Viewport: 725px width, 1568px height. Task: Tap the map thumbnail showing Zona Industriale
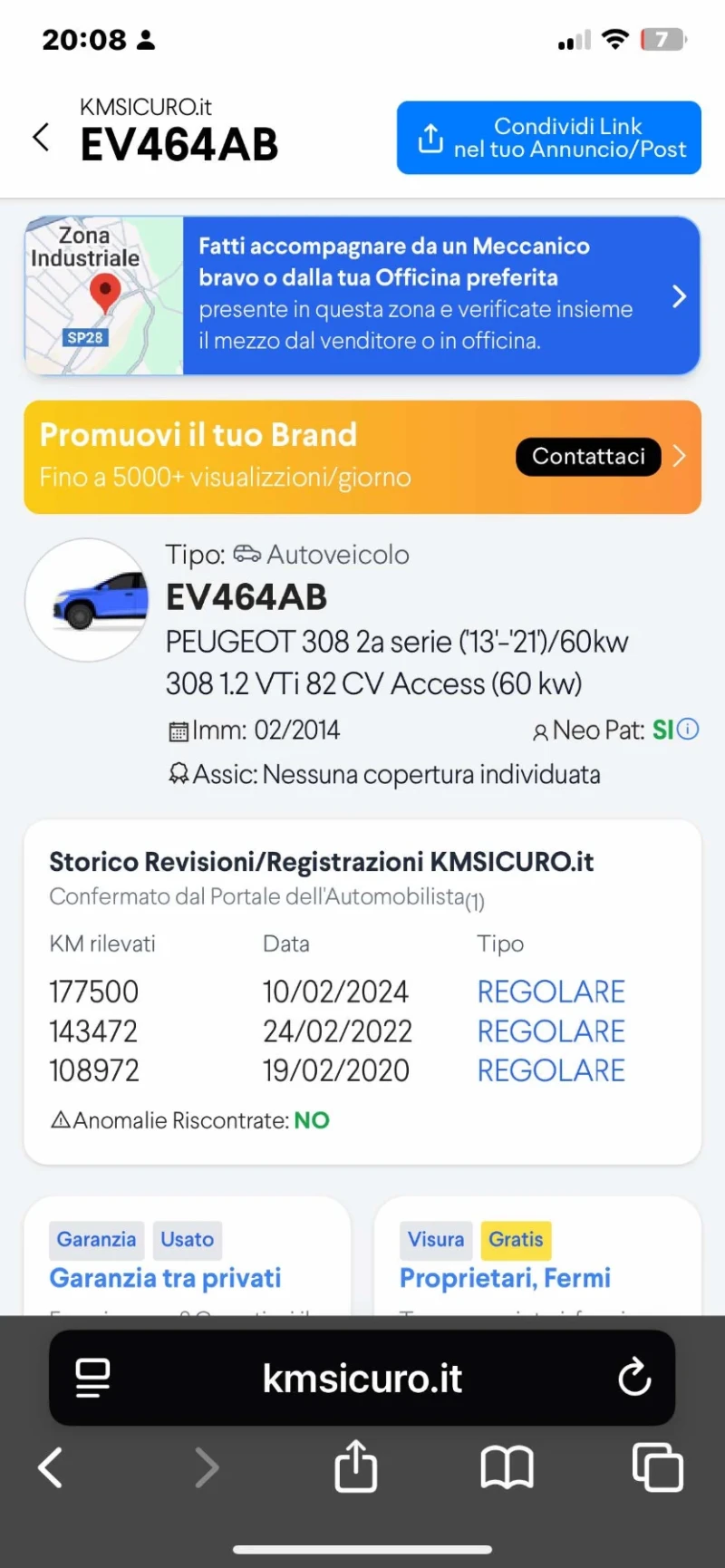[102, 295]
